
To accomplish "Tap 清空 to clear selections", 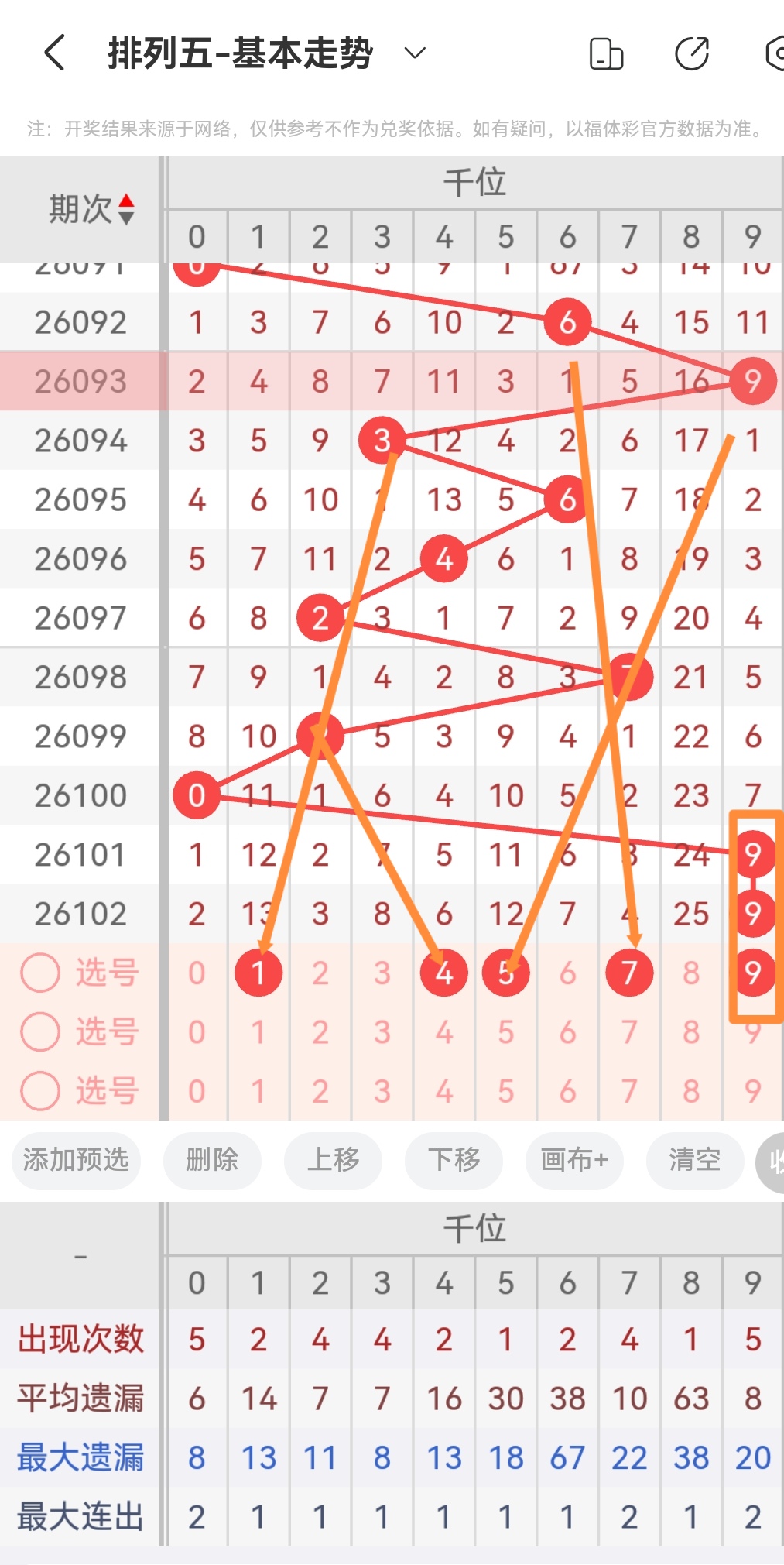I will (694, 1161).
